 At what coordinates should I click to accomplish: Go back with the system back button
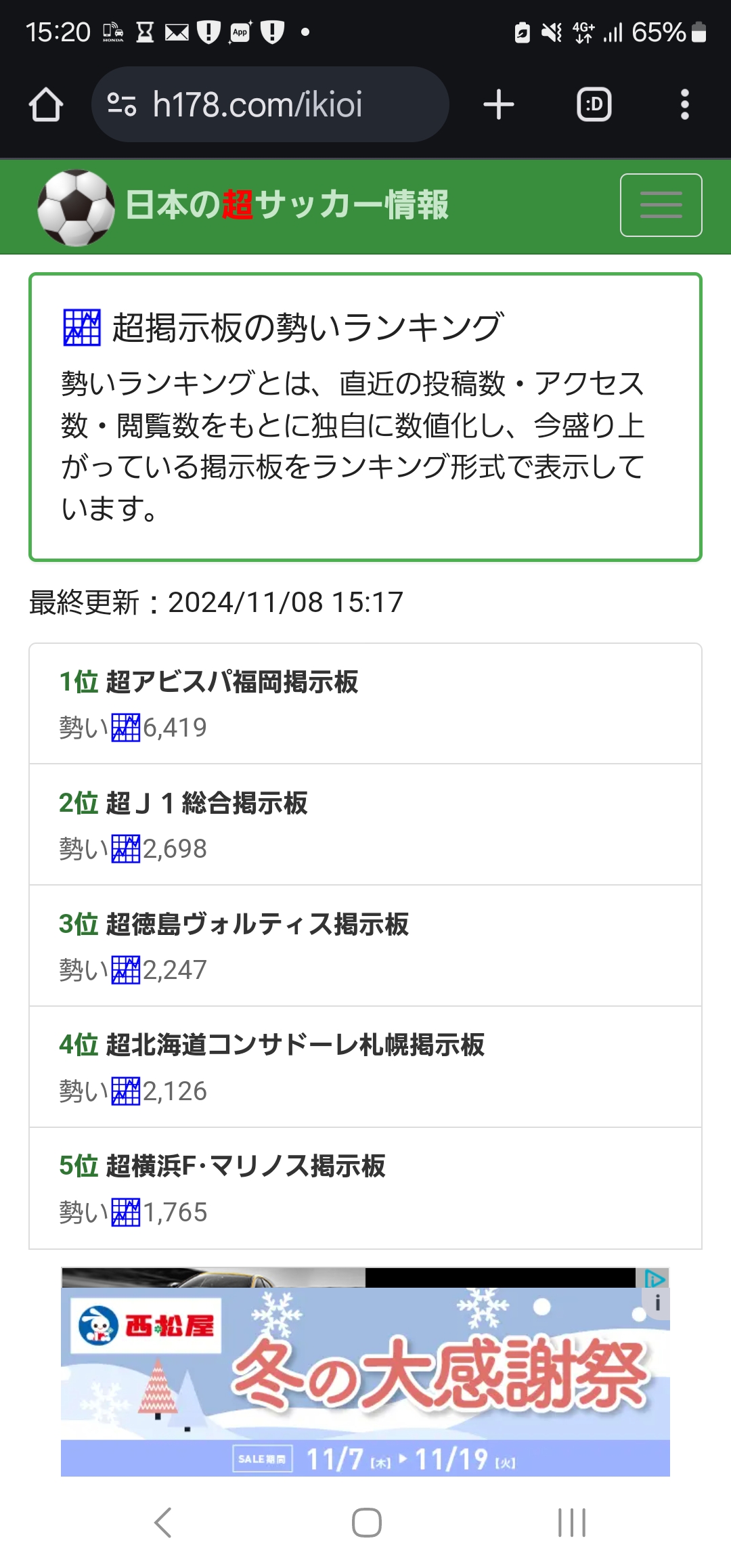(162, 1523)
